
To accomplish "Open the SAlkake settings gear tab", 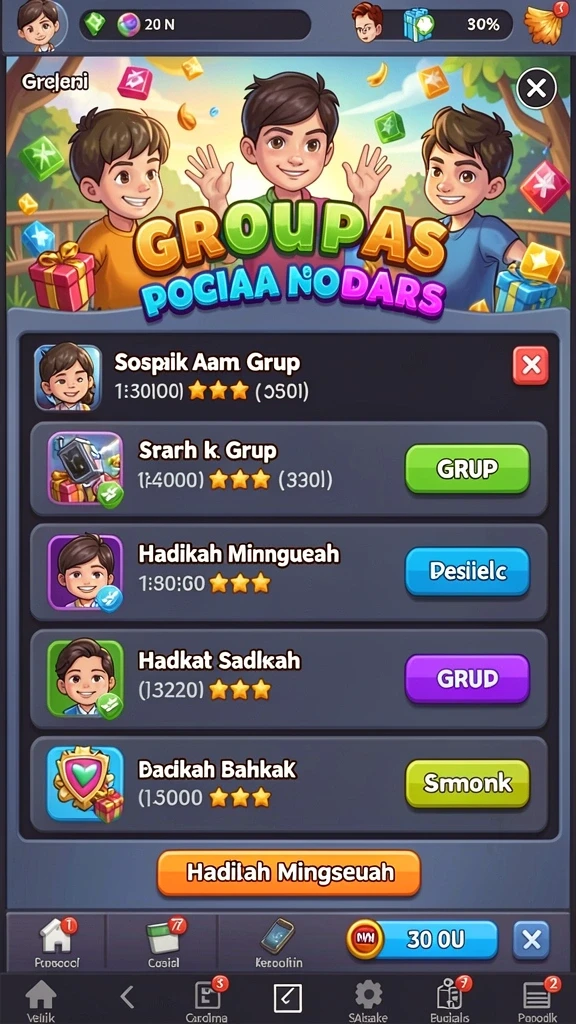I will pos(368,1000).
